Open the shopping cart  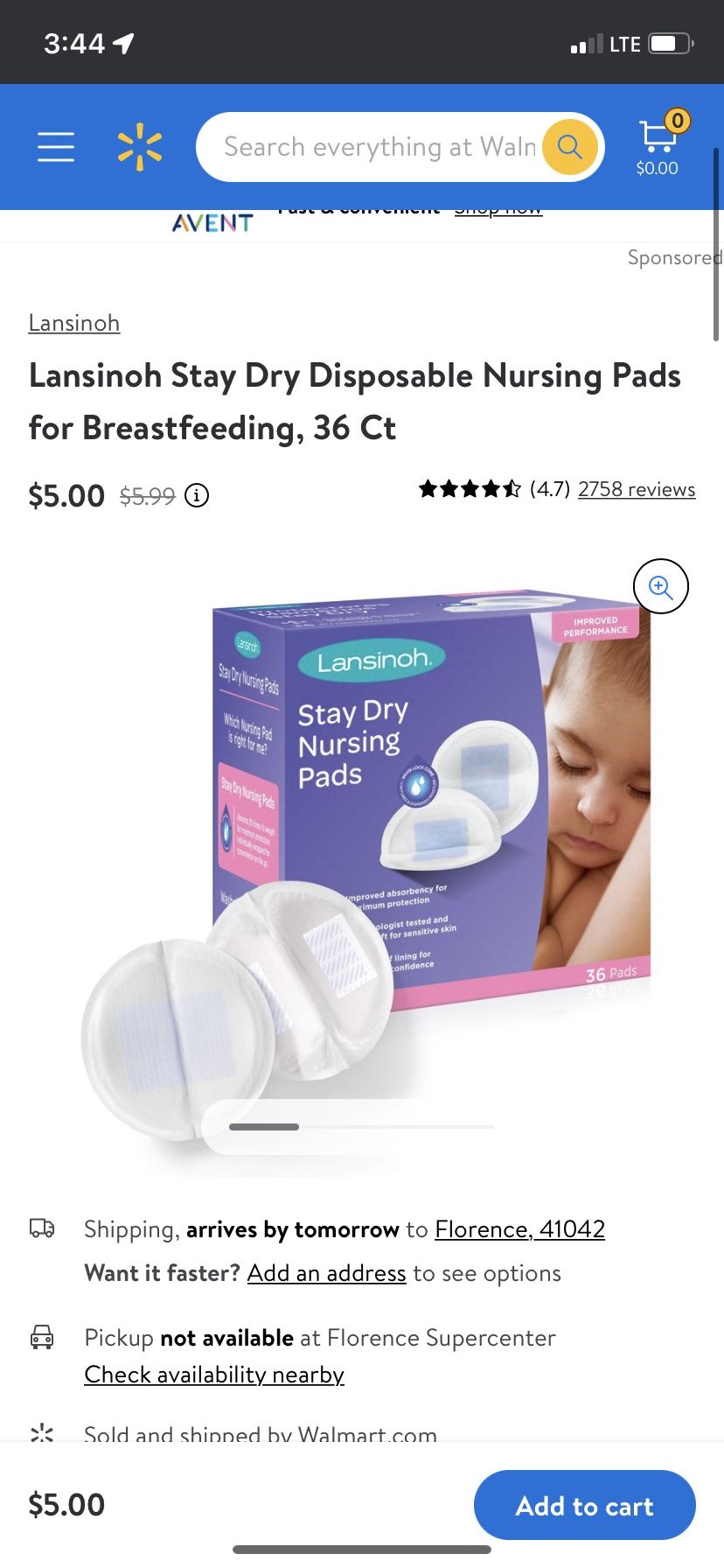[658, 144]
